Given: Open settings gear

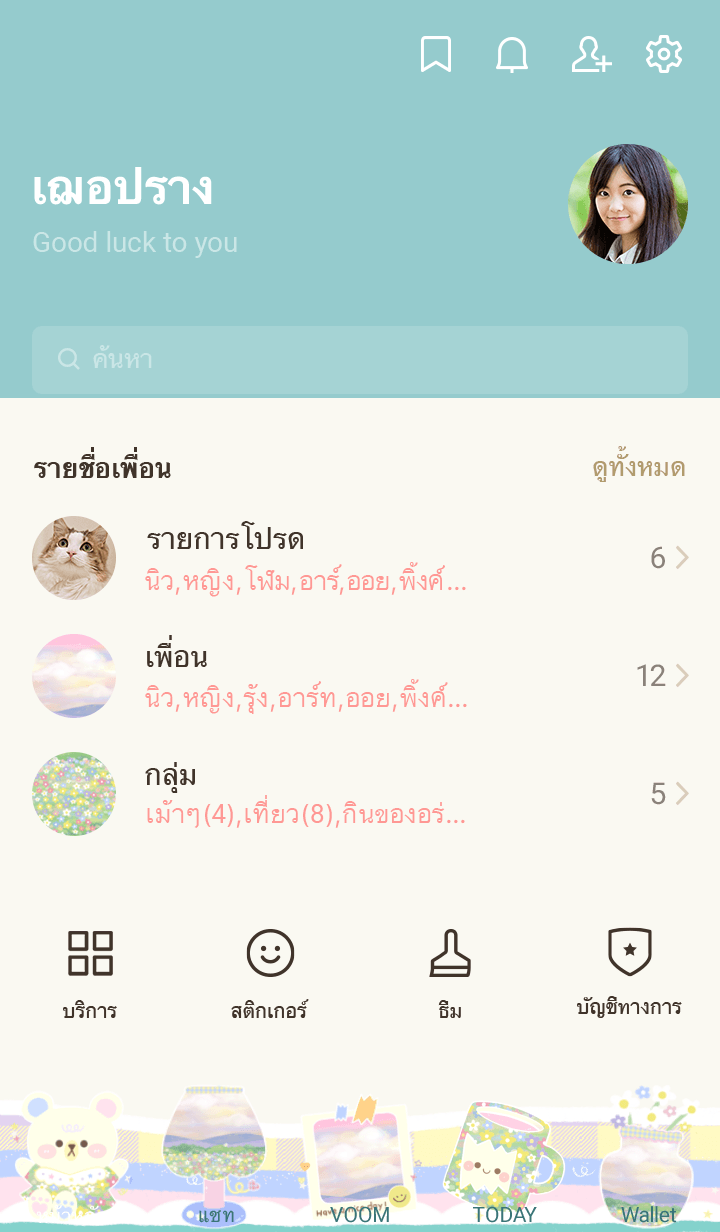Looking at the screenshot, I should tap(664, 55).
